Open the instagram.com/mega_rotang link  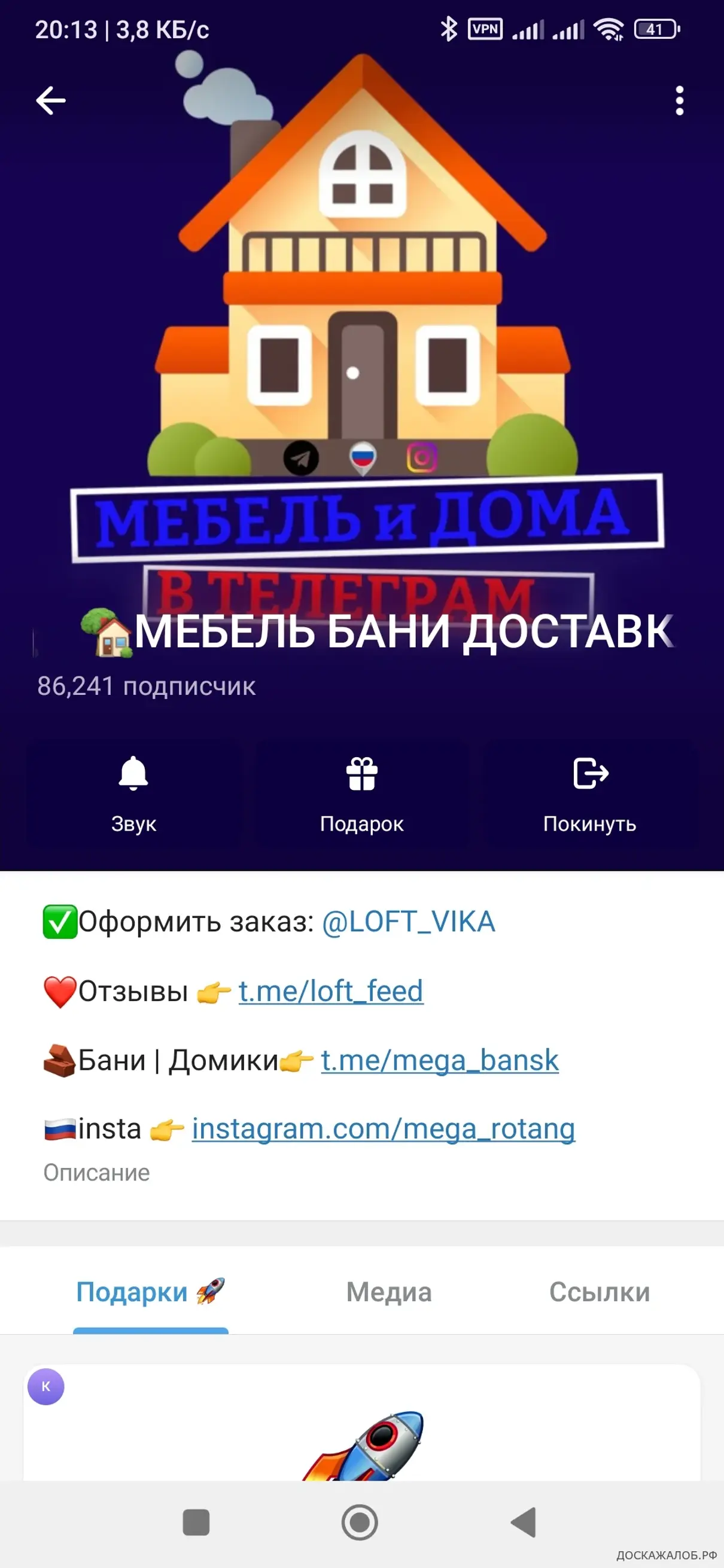(x=383, y=1129)
